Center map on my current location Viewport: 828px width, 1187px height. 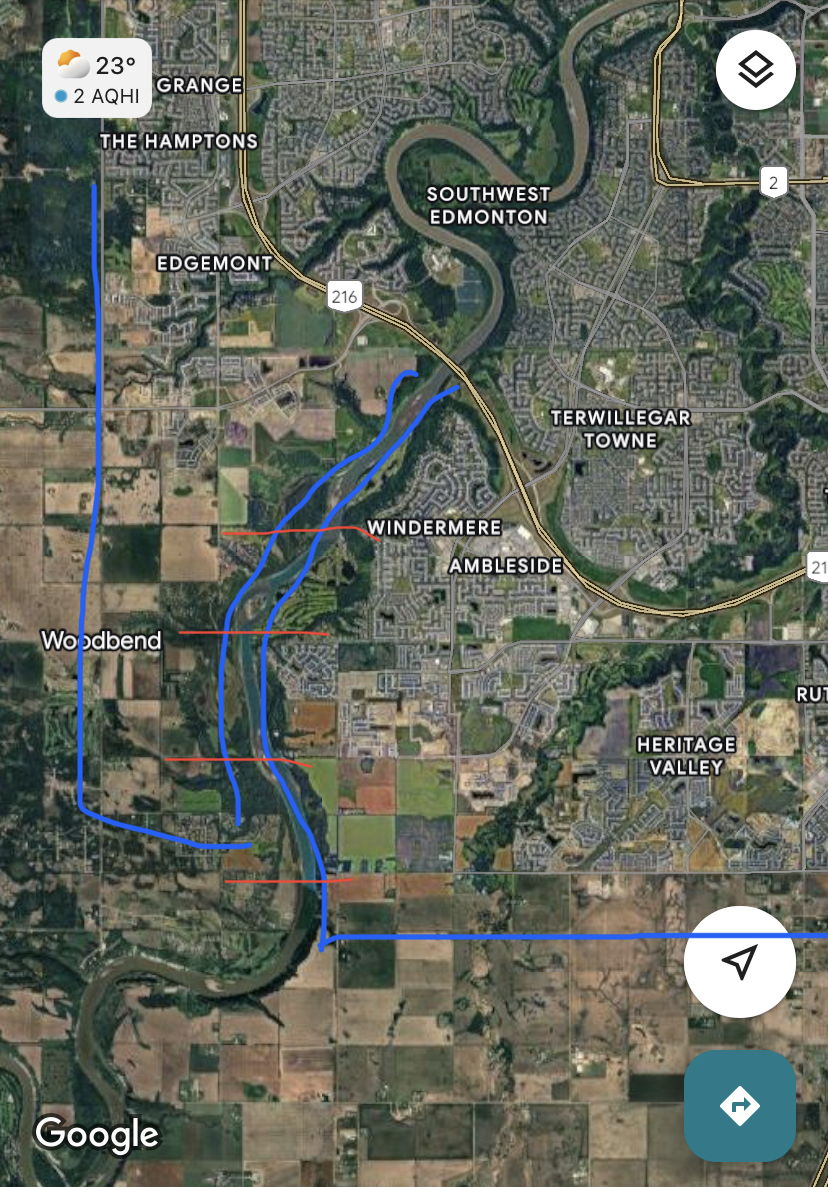739,963
